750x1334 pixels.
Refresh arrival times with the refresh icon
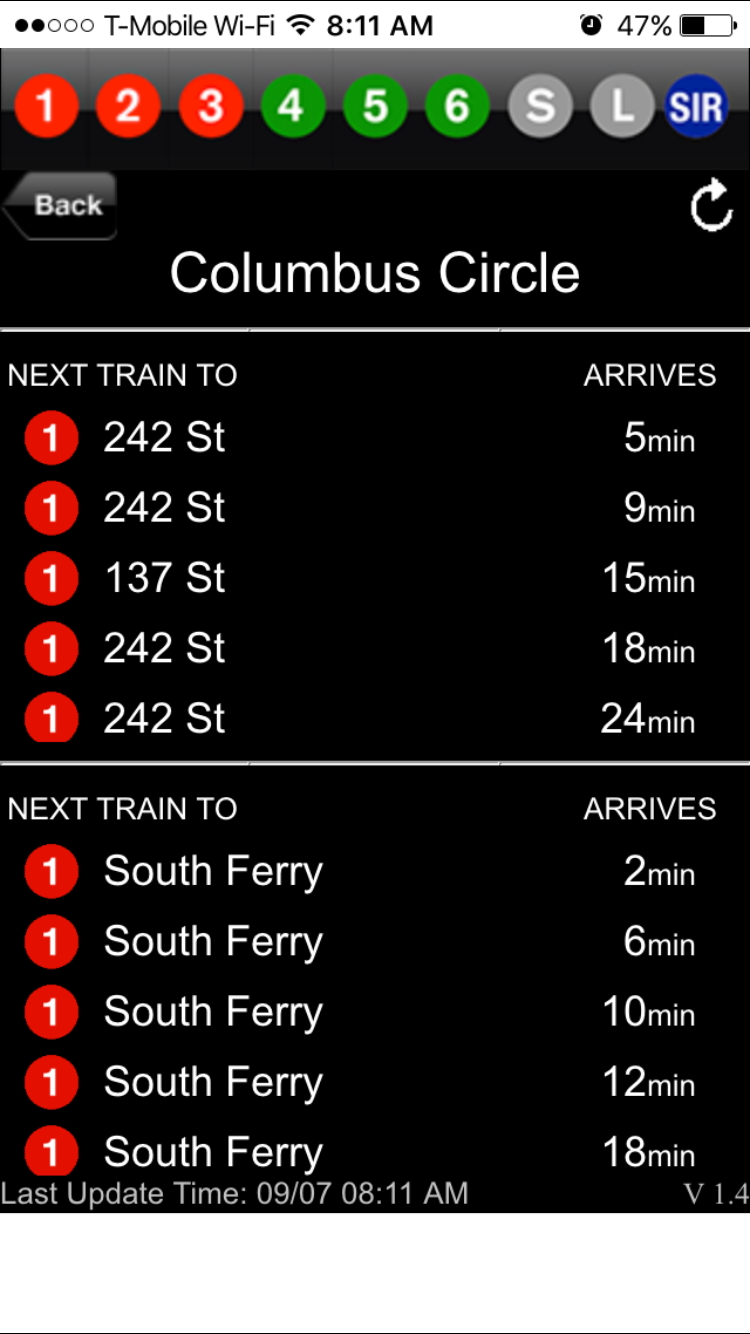tap(712, 207)
